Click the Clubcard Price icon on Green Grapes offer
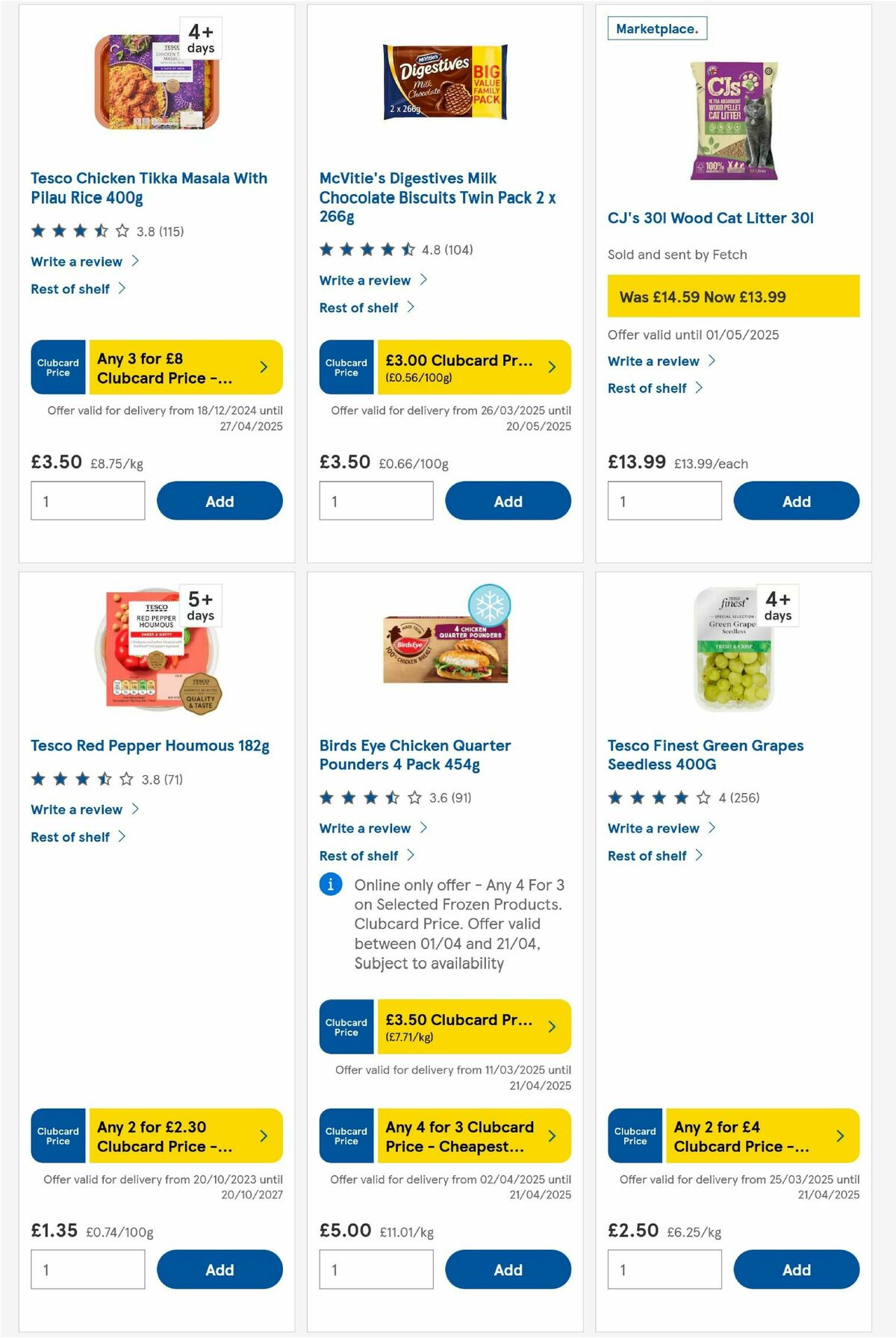The image size is (896, 1338). (x=634, y=1136)
